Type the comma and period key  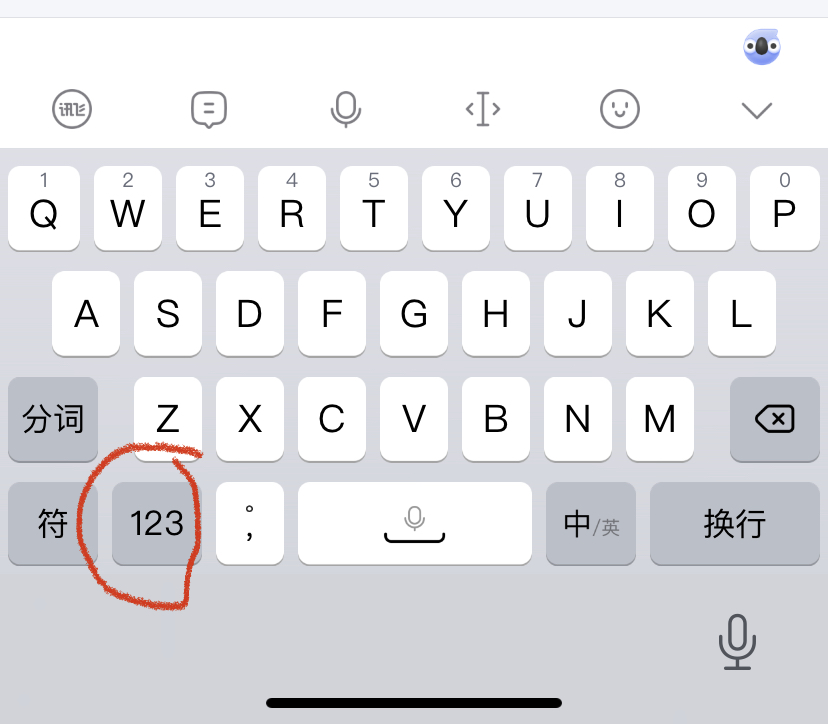click(250, 523)
